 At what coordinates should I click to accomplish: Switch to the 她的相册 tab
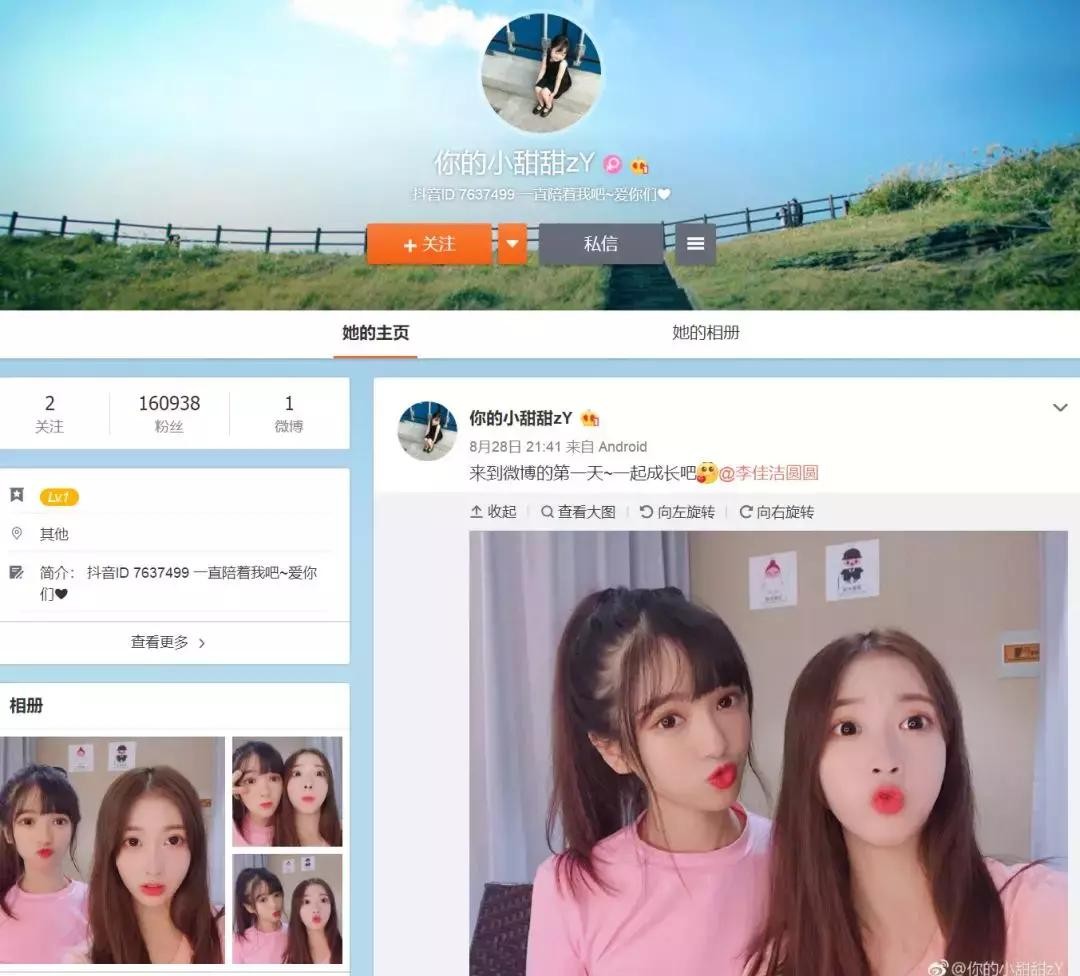click(x=706, y=333)
